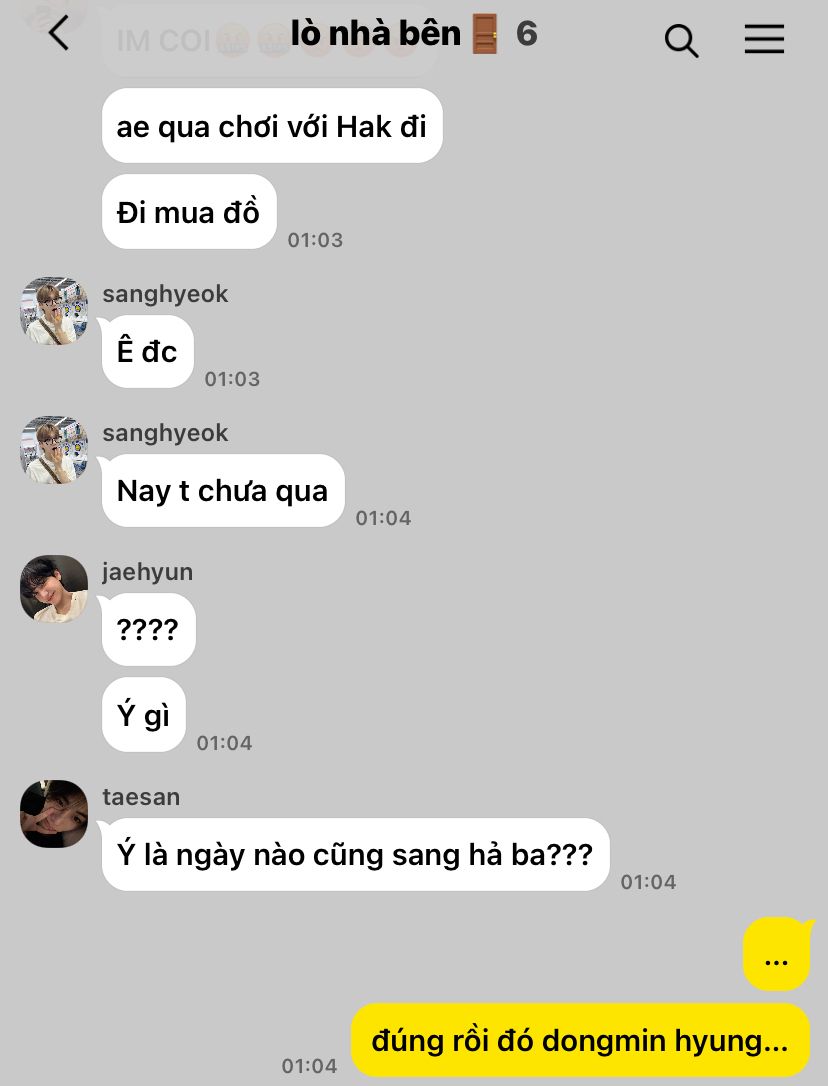Viewport: 828px width, 1086px height.
Task: Open jaehyun's profile picture
Action: click(54, 589)
